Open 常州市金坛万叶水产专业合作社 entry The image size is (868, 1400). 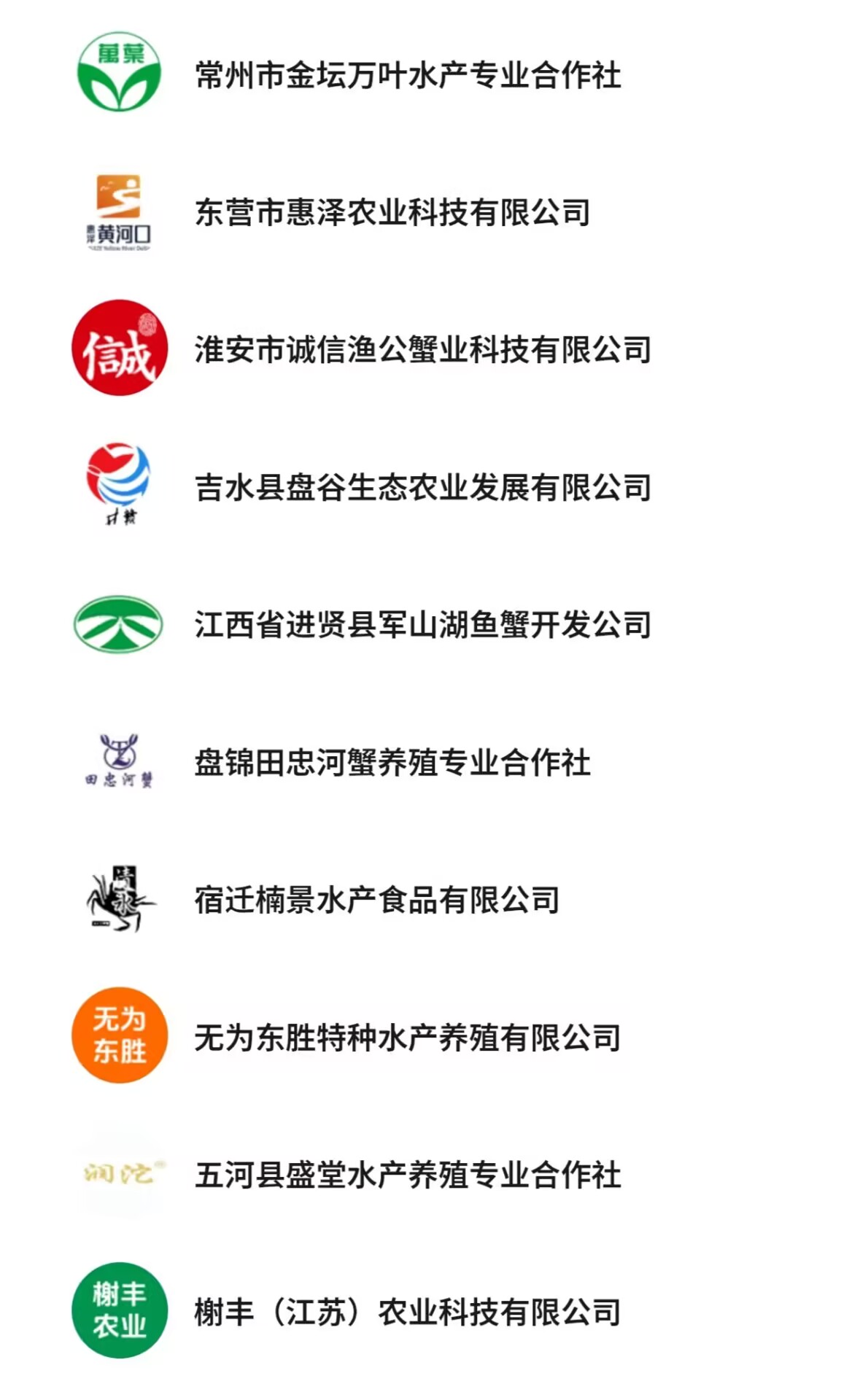(x=407, y=75)
